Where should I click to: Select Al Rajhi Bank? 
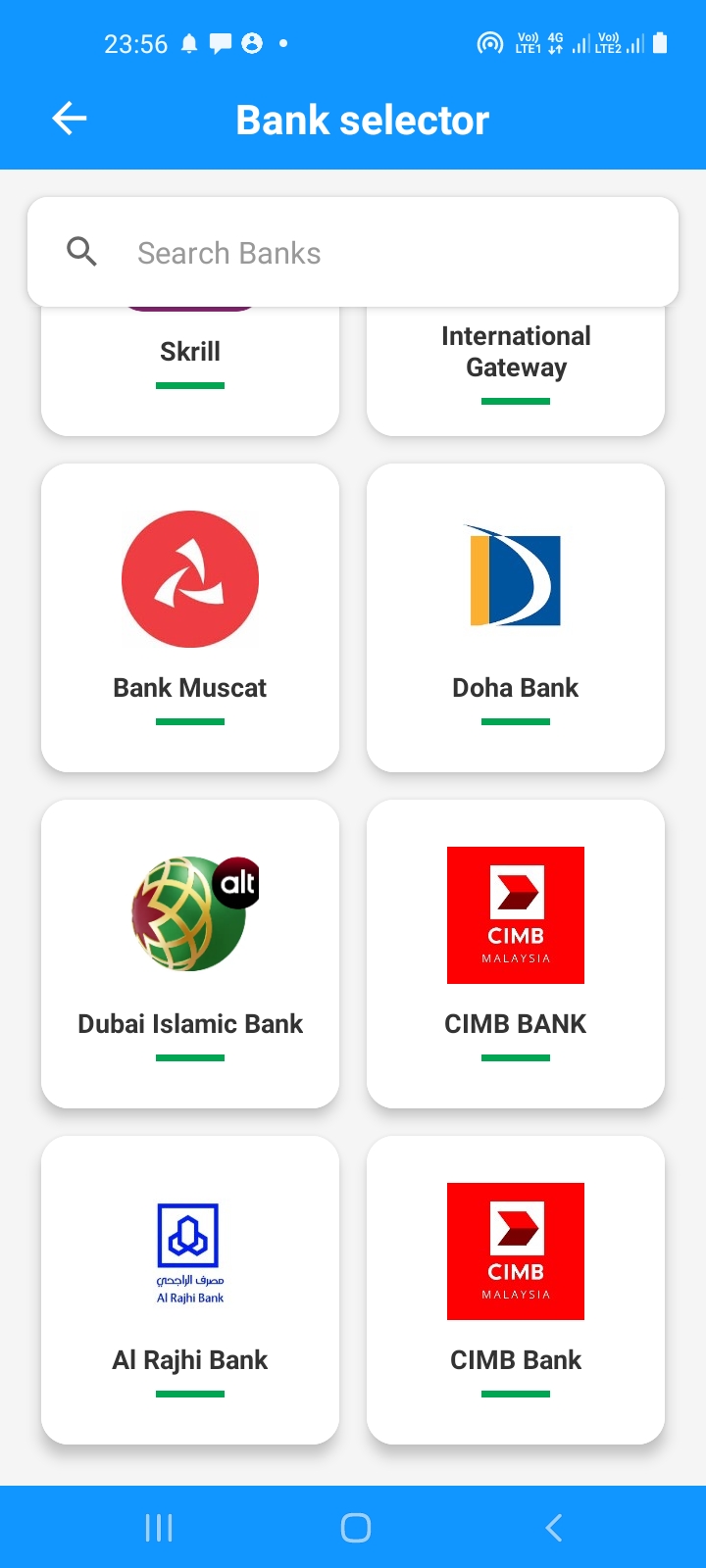(x=190, y=1290)
